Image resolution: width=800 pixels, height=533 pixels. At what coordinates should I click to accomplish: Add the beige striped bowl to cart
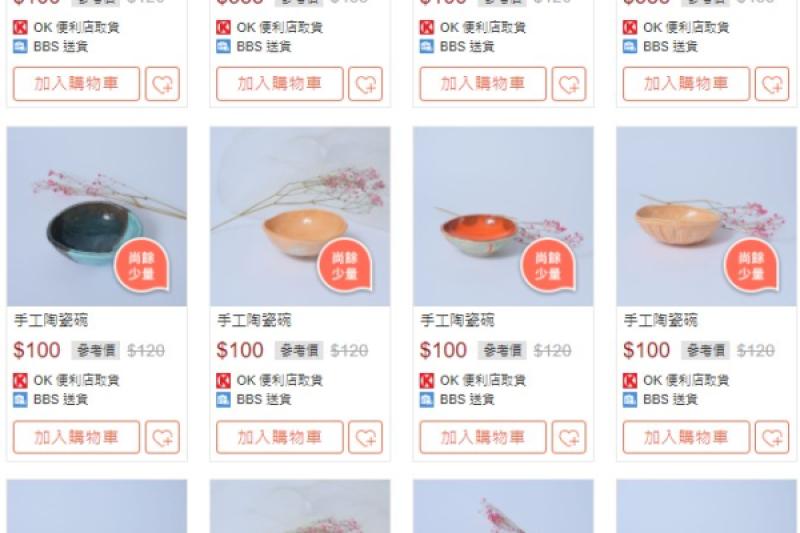pyautogui.click(x=686, y=437)
